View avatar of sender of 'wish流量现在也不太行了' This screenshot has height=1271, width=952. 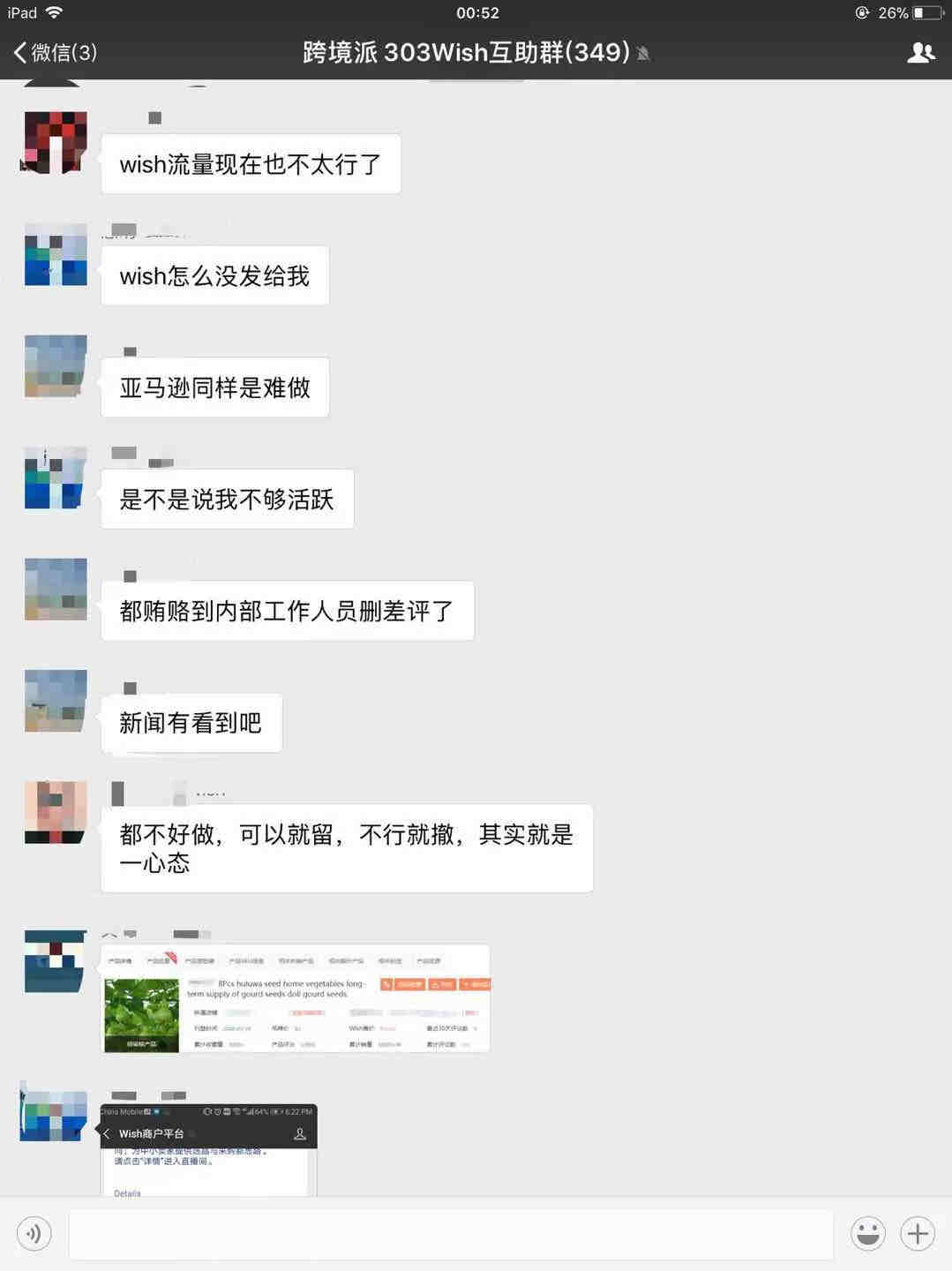(x=55, y=142)
